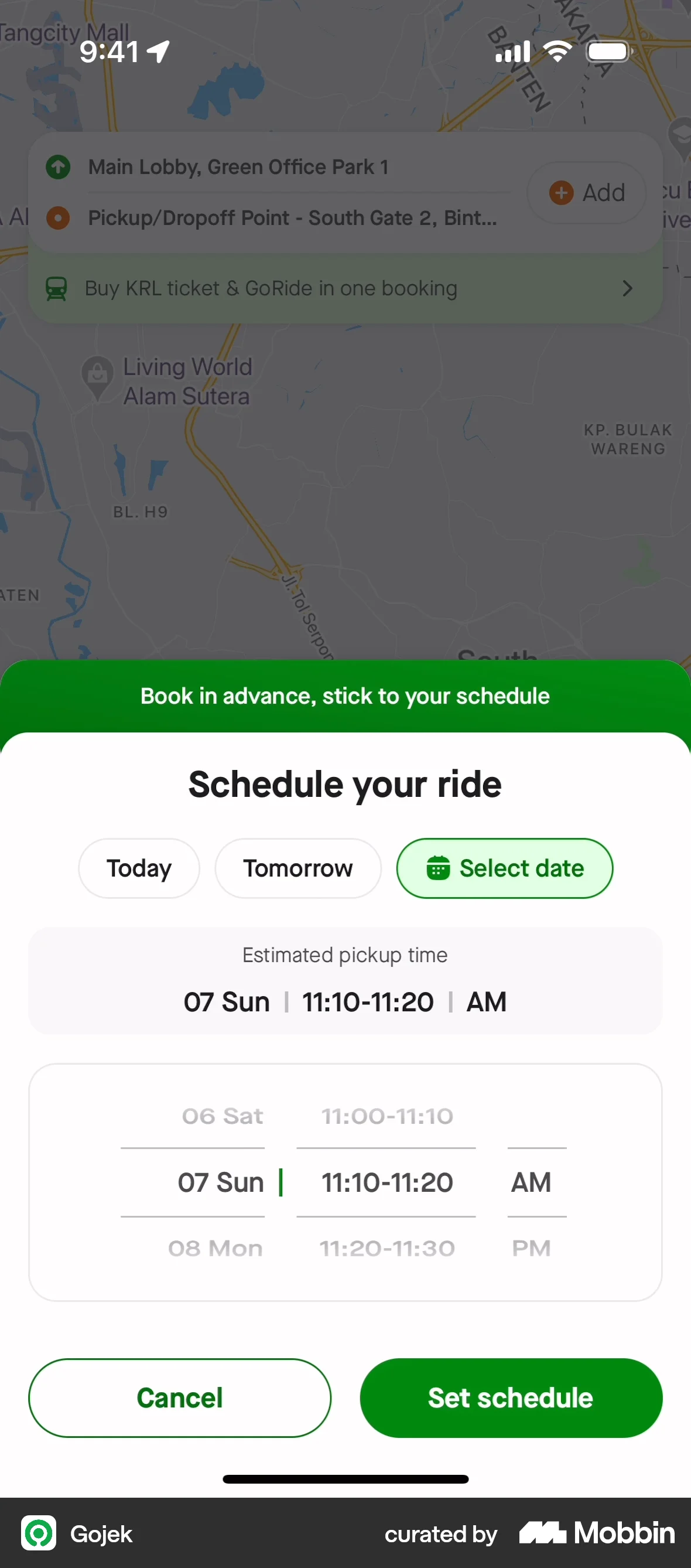Switch the picker to PM
The image size is (691, 1568).
click(x=531, y=1249)
